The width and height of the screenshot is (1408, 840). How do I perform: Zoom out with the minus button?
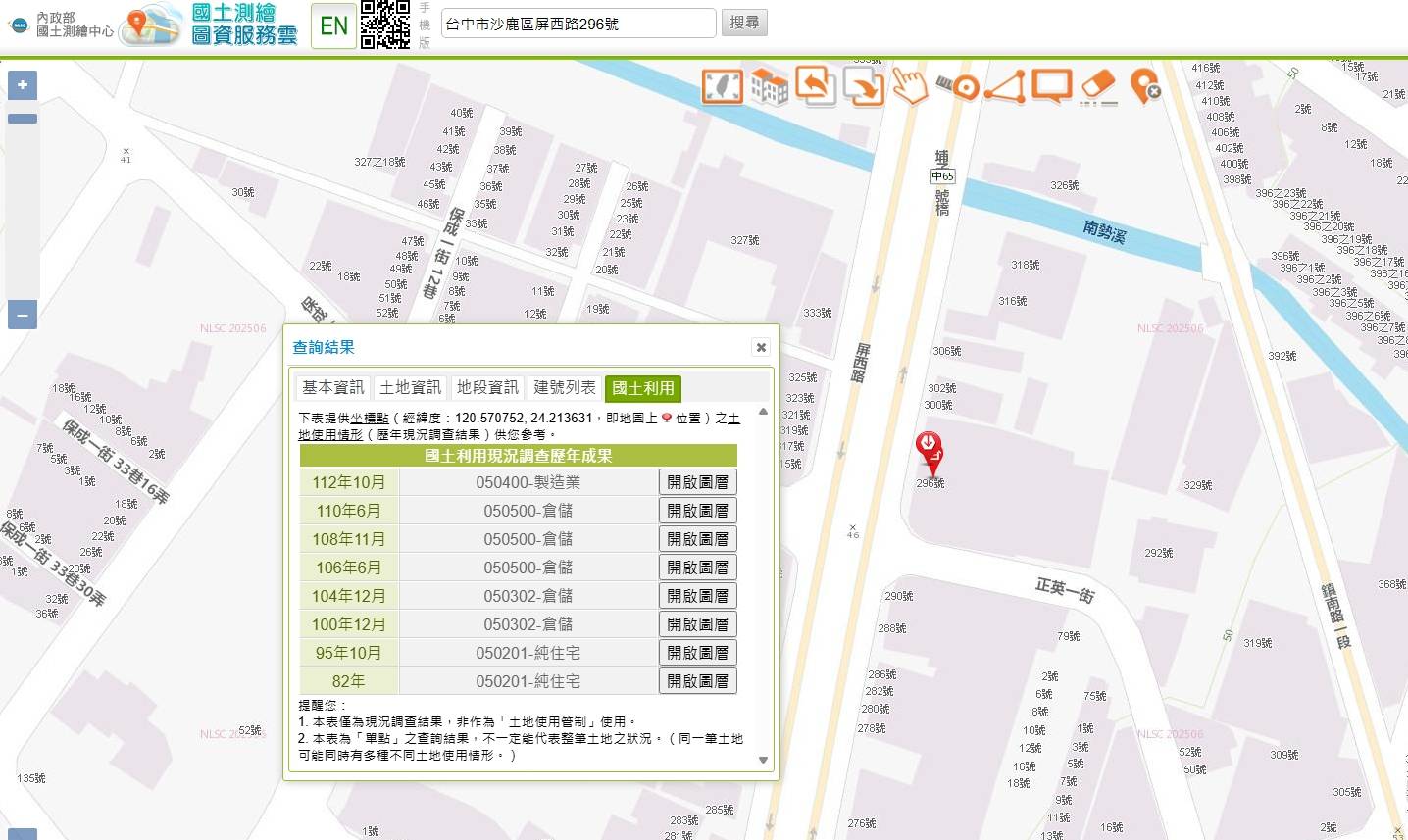(23, 315)
